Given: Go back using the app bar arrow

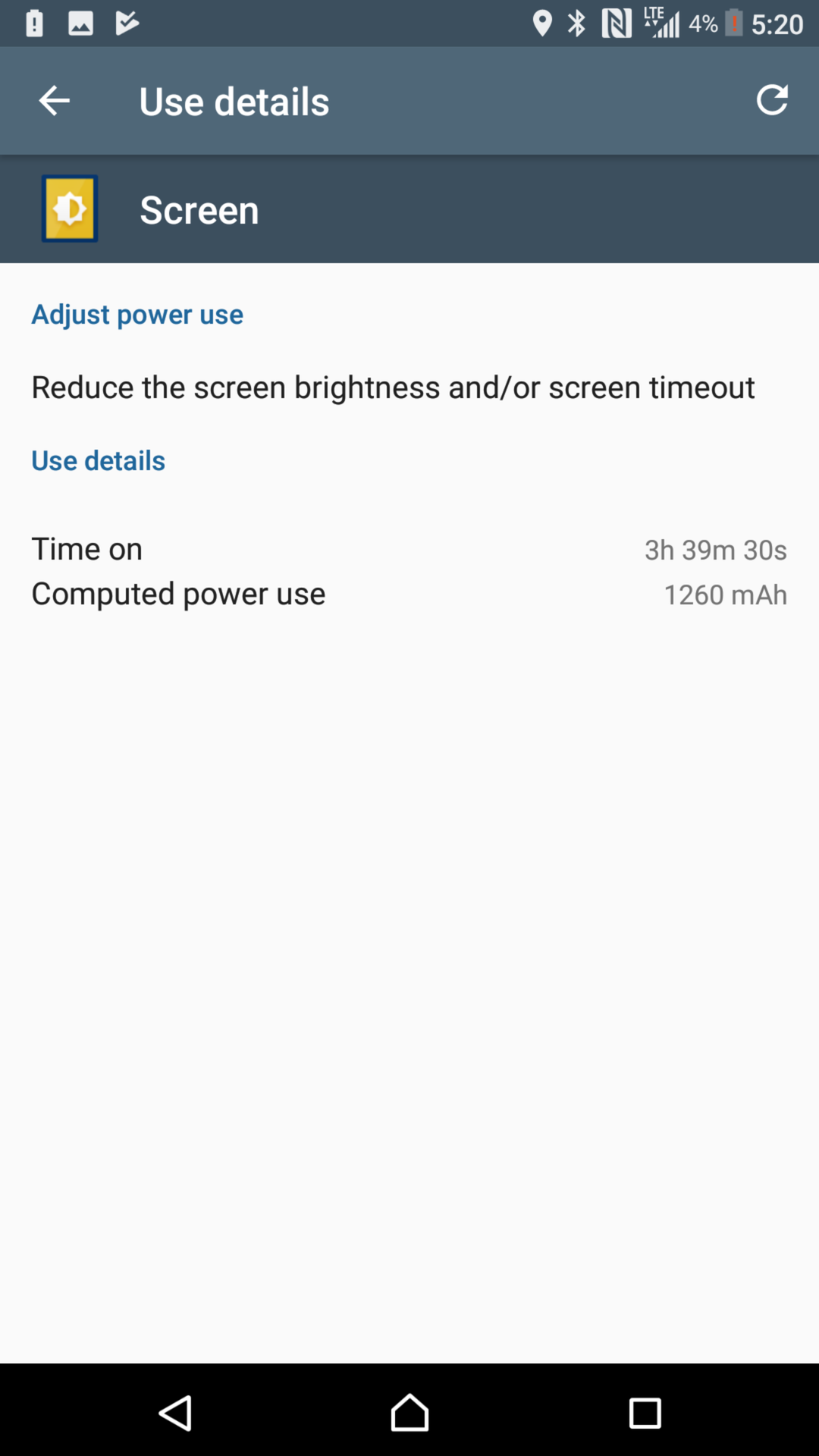Looking at the screenshot, I should (x=54, y=101).
